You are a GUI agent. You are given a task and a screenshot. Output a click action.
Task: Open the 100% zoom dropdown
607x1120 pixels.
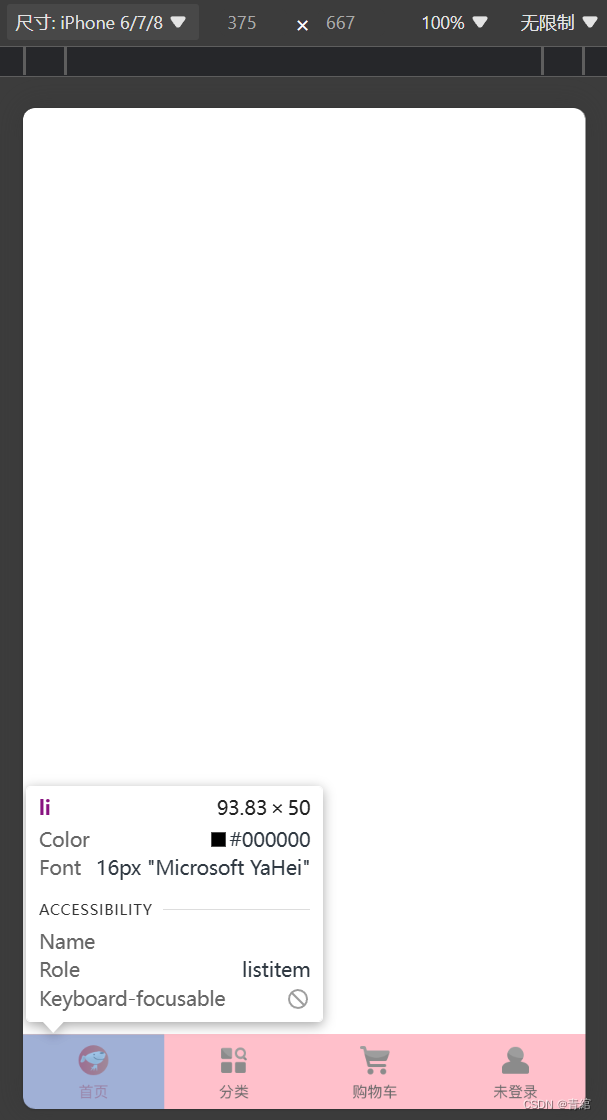click(x=454, y=23)
